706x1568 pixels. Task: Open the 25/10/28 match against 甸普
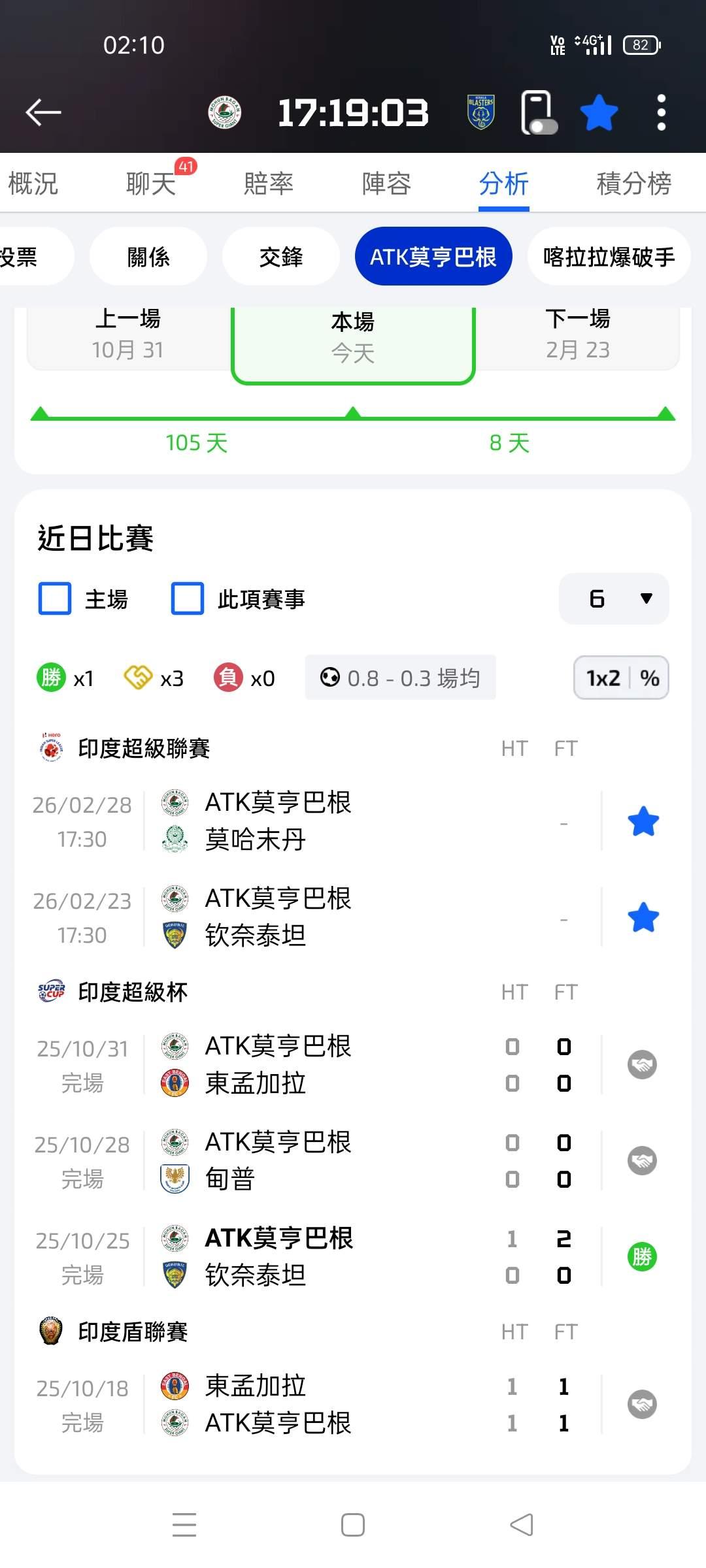[x=314, y=1161]
